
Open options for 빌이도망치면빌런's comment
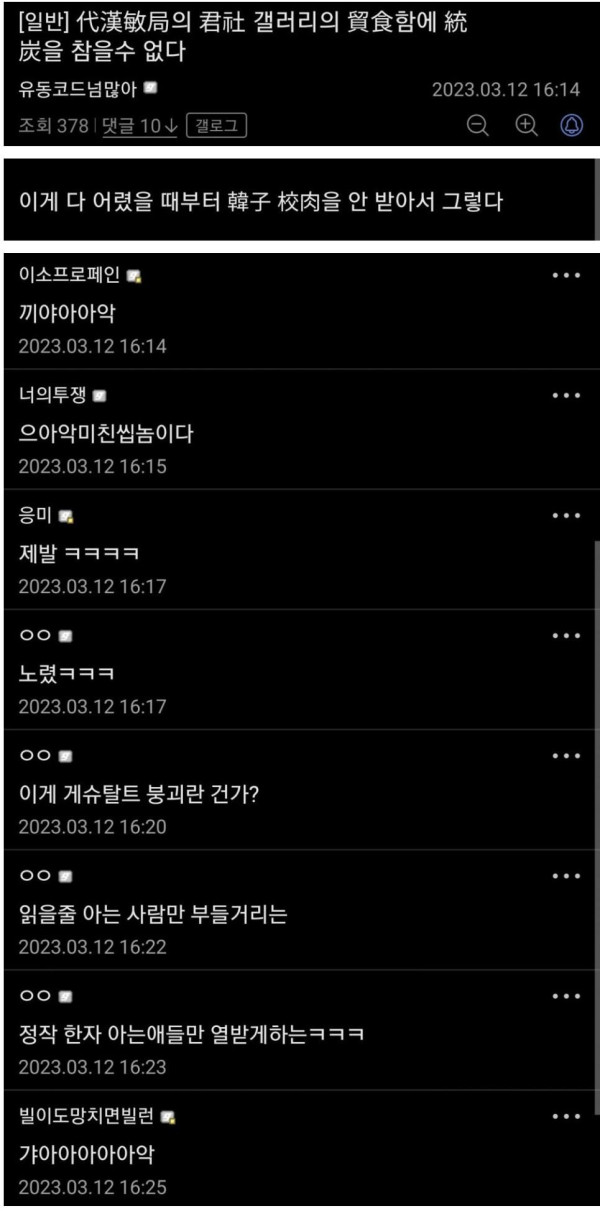pyautogui.click(x=566, y=1116)
